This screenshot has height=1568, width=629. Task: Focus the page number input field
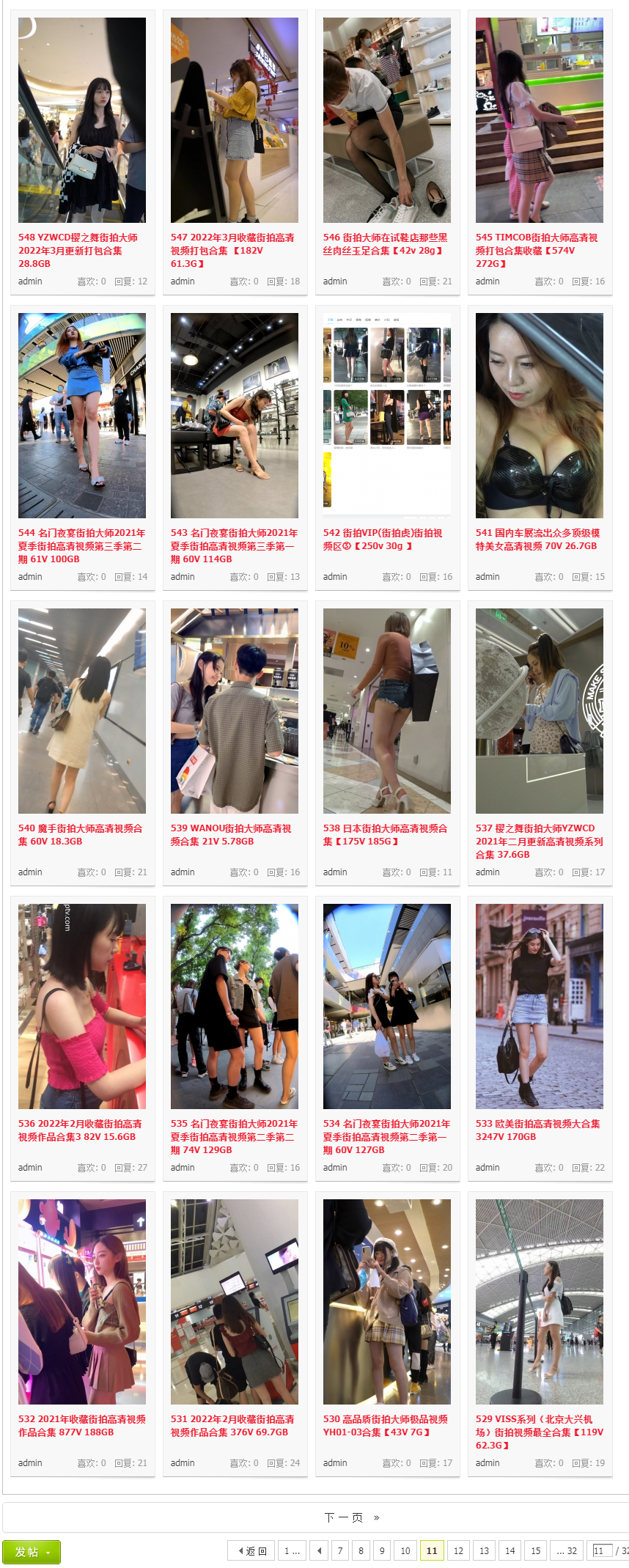click(x=602, y=1550)
